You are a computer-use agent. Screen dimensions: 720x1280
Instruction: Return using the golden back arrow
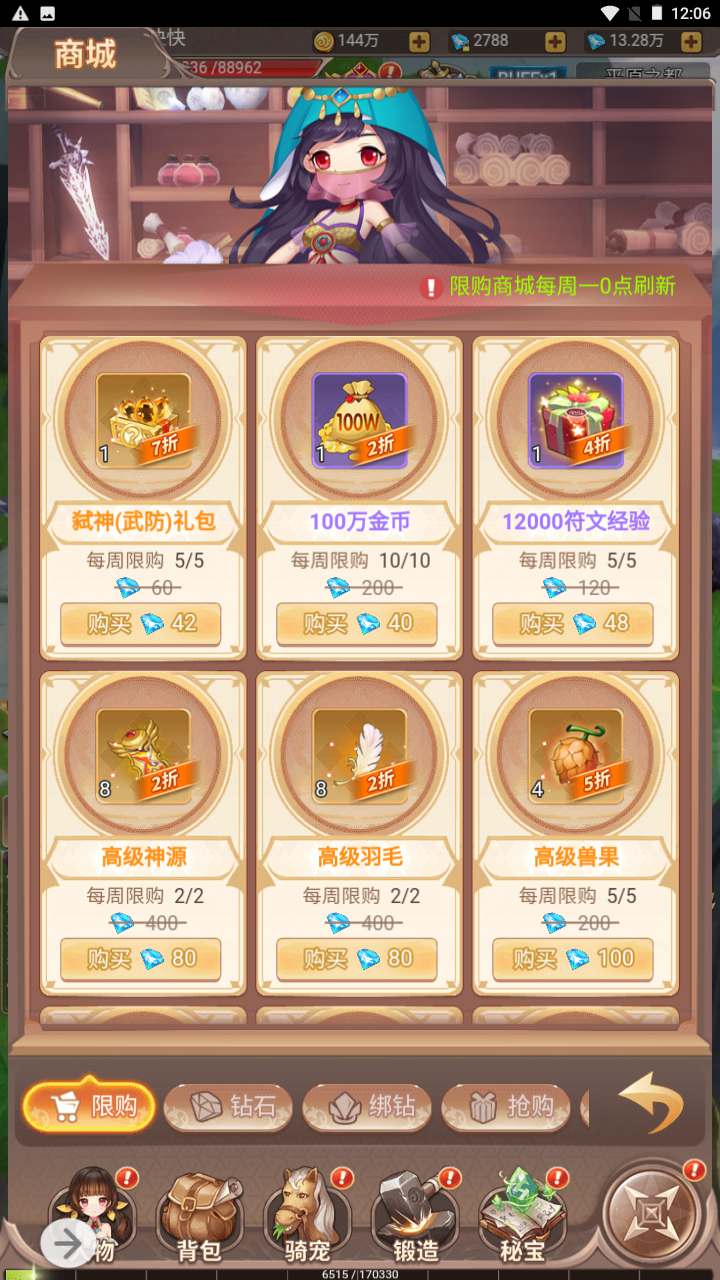click(650, 1102)
